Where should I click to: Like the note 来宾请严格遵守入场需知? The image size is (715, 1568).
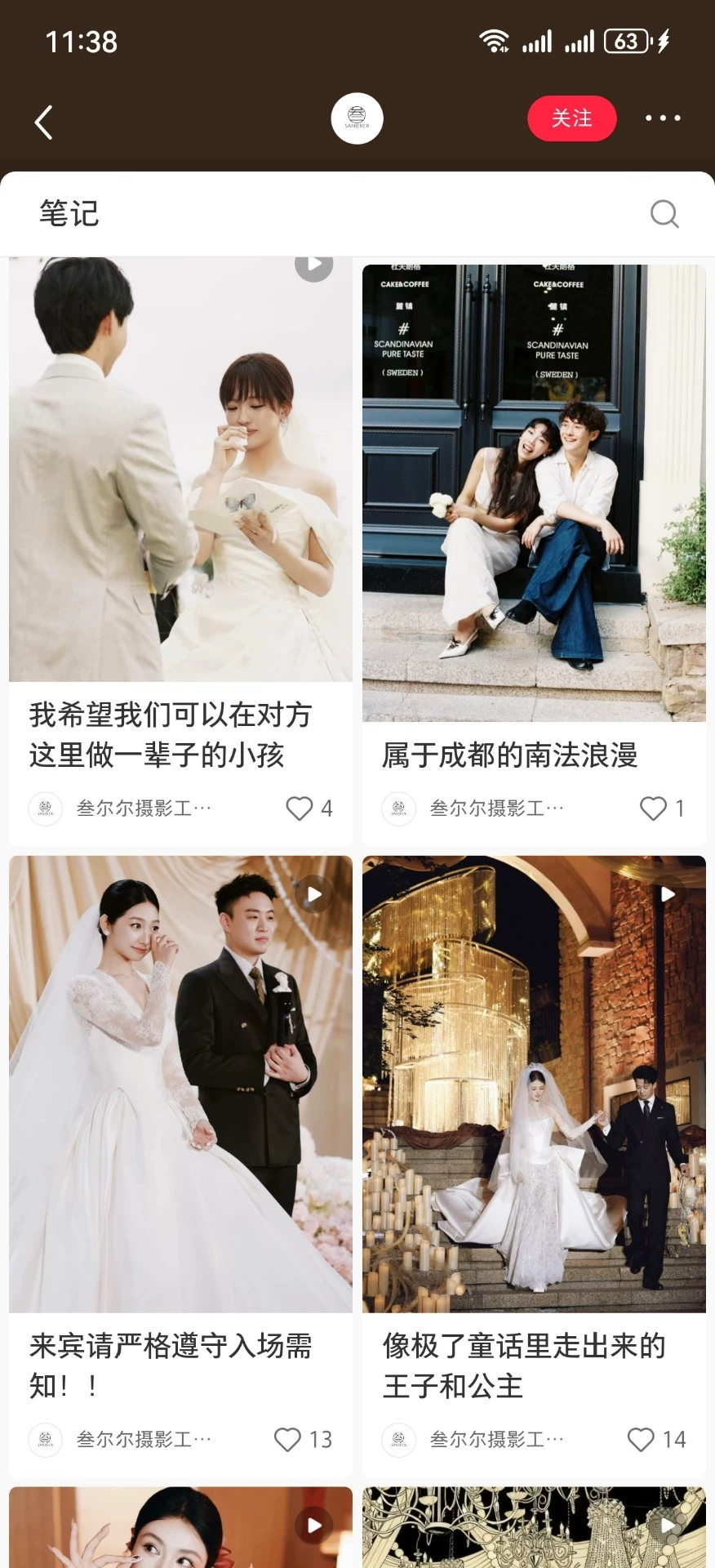coord(287,1439)
